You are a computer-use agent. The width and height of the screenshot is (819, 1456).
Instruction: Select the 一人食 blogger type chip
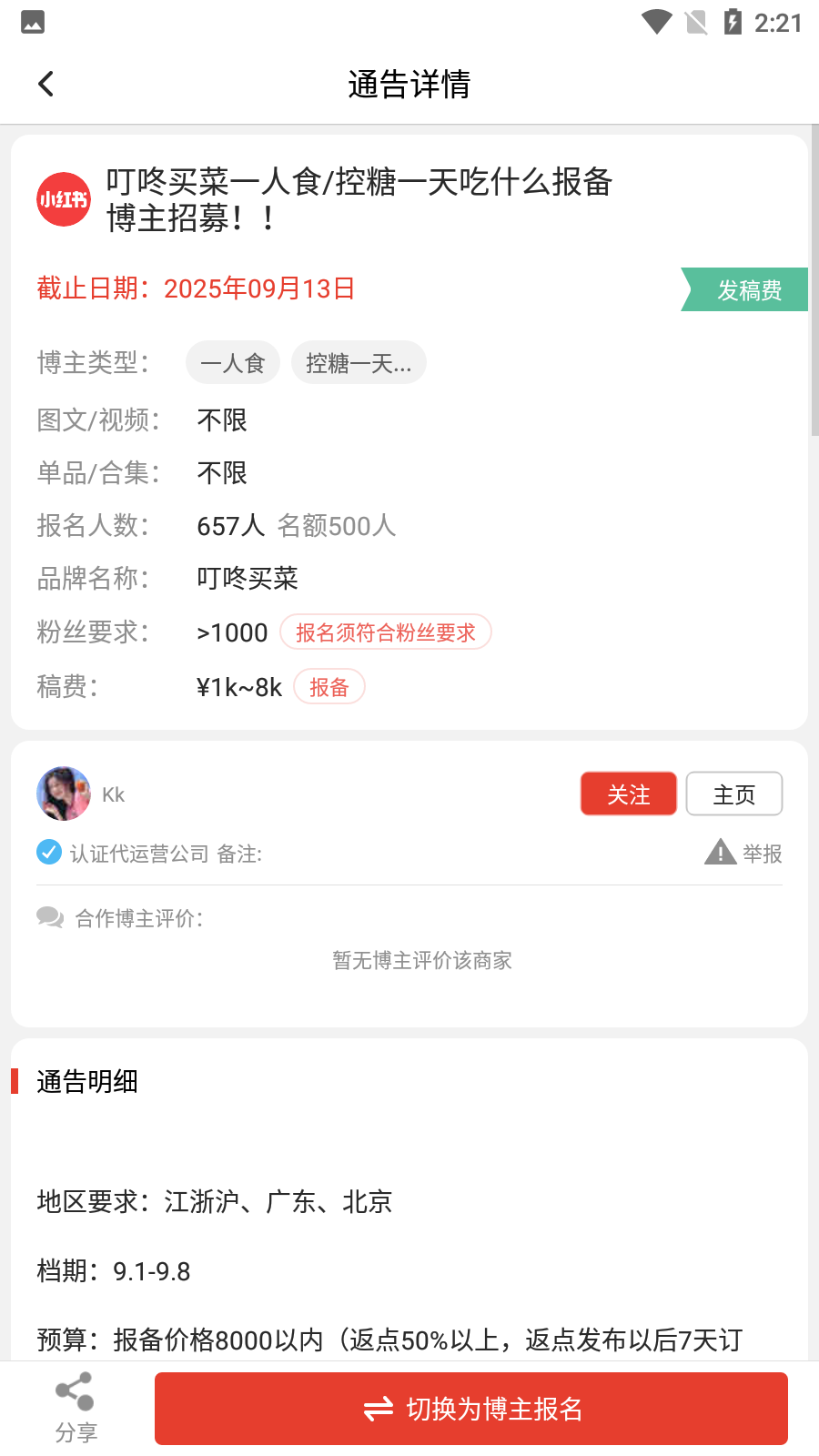pos(232,363)
